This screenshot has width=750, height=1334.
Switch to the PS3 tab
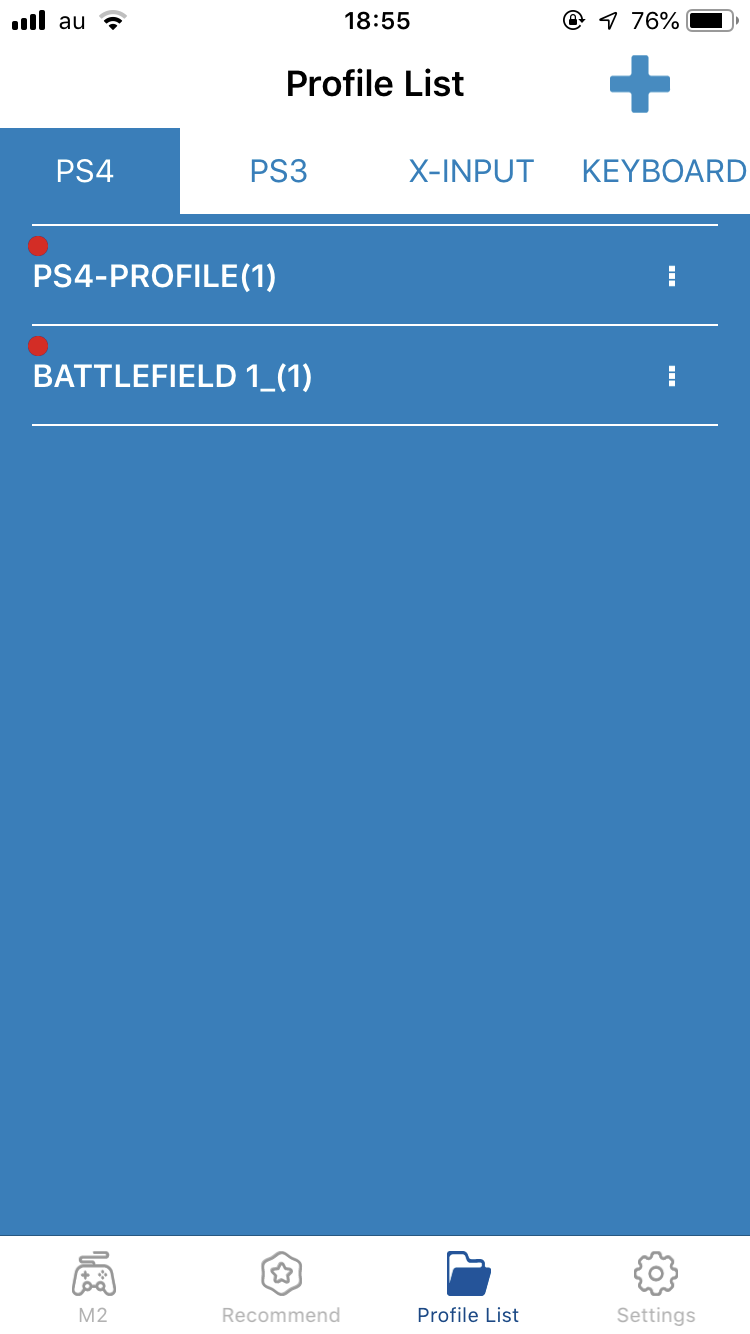(278, 171)
